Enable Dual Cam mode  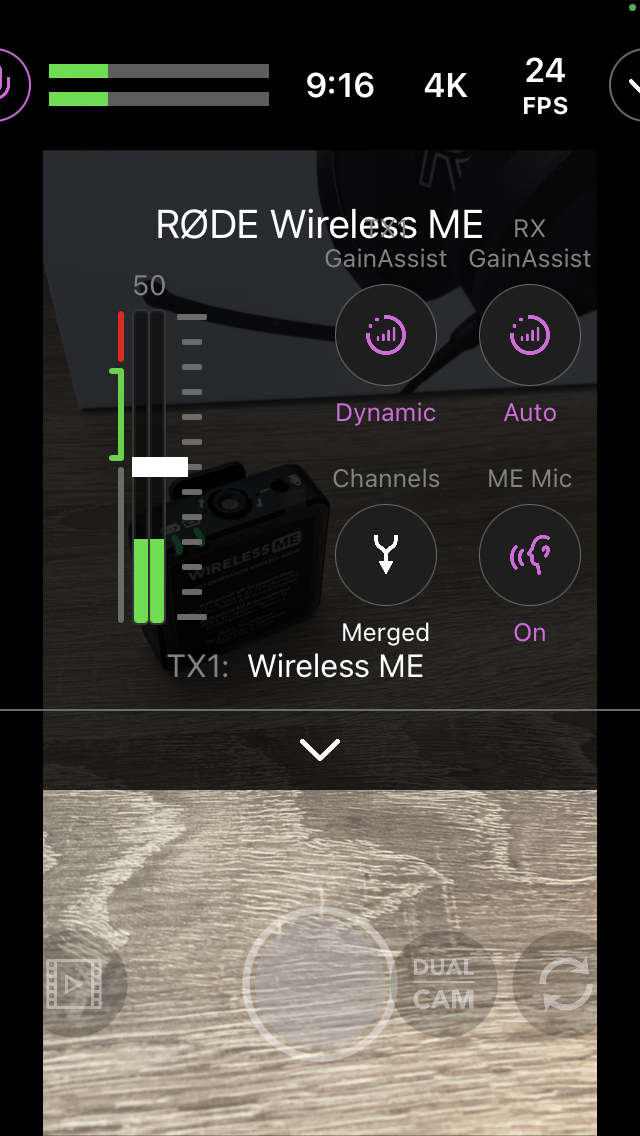click(443, 984)
